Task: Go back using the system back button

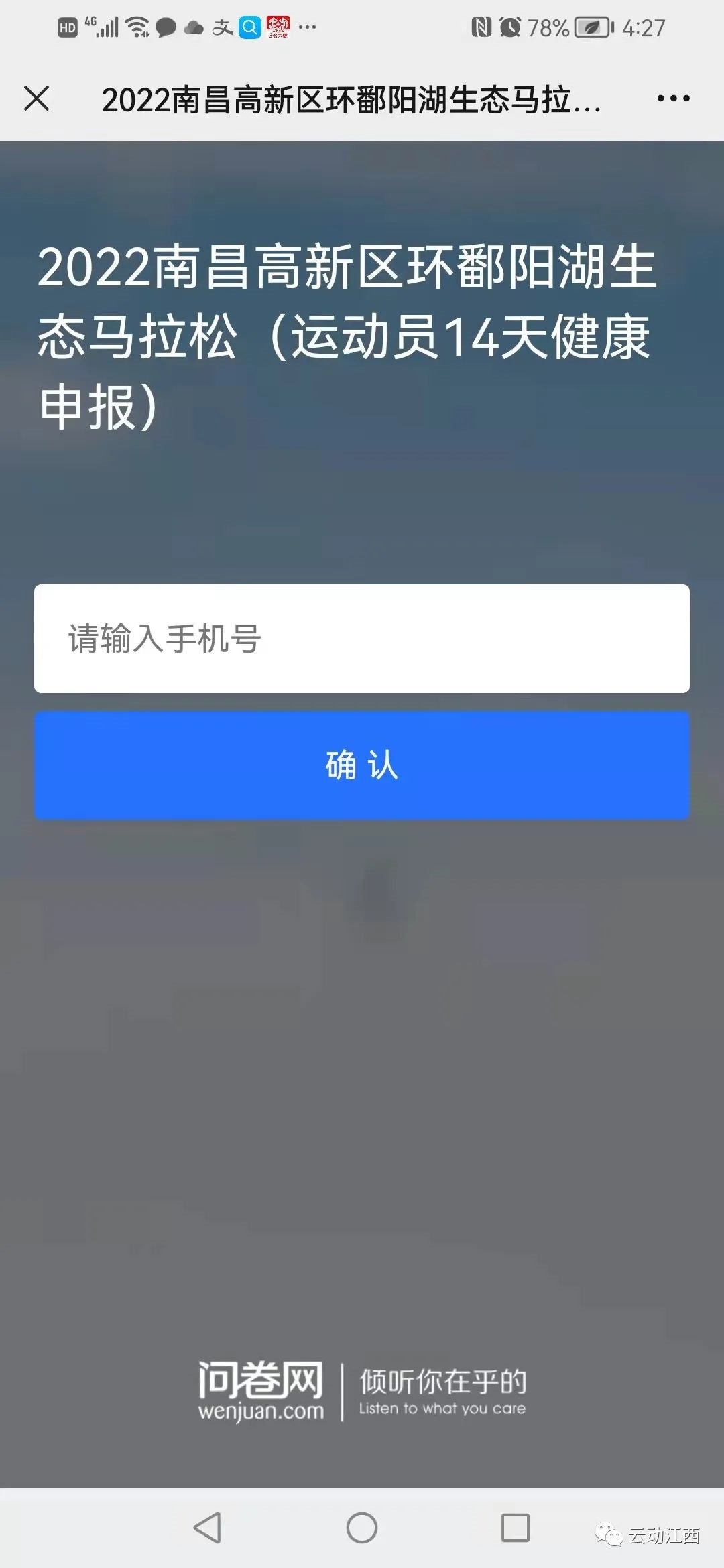Action: point(207,1528)
